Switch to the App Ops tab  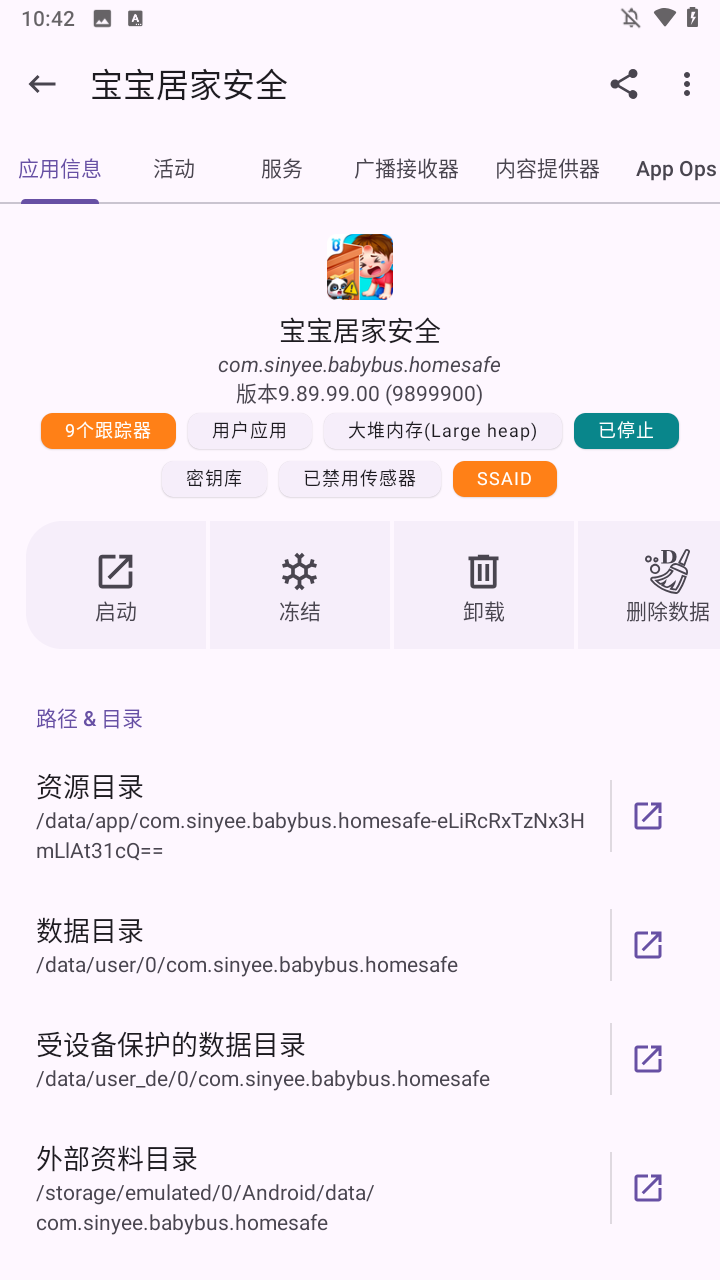[675, 169]
